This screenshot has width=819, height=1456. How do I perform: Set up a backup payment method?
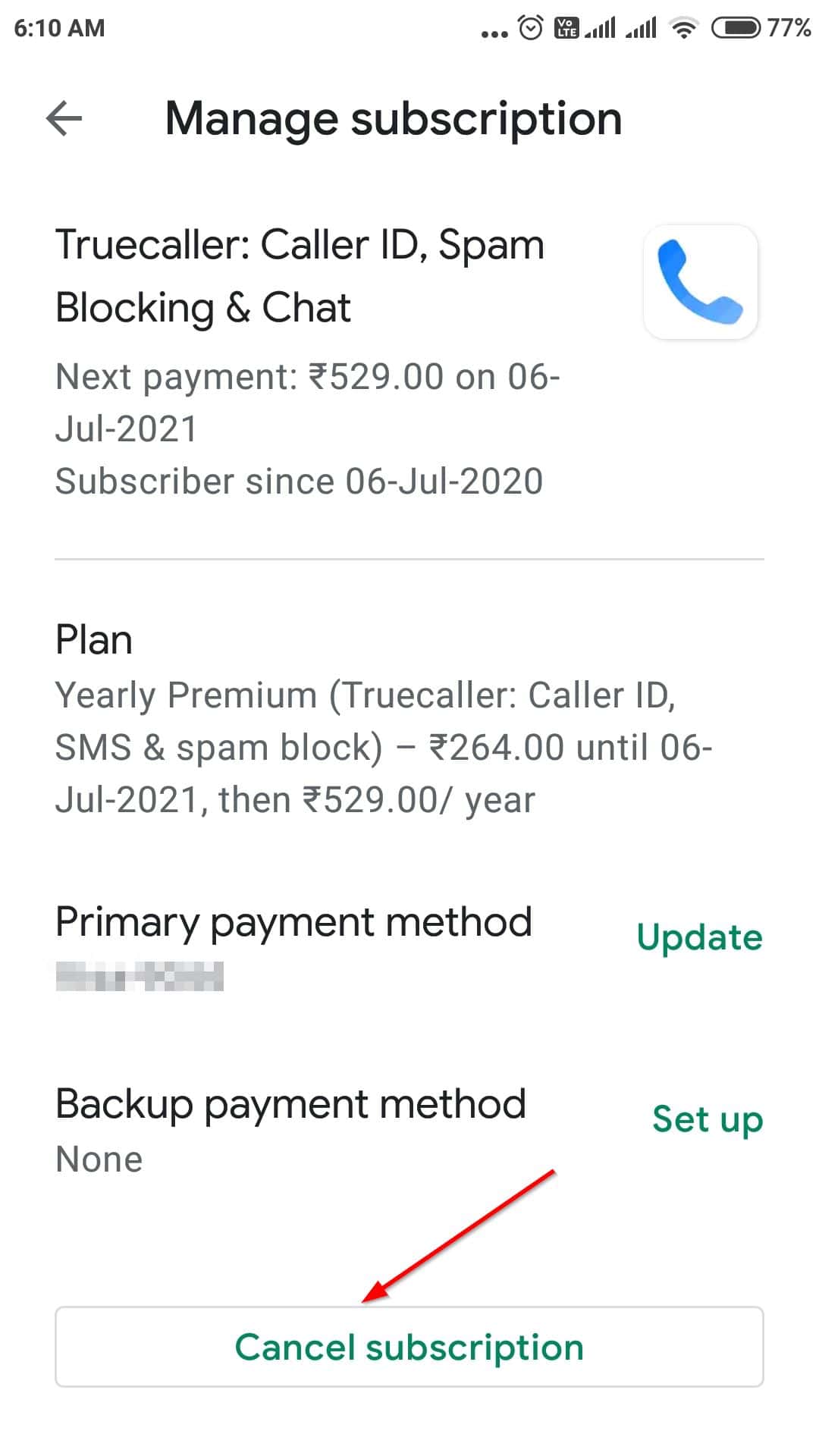707,1120
